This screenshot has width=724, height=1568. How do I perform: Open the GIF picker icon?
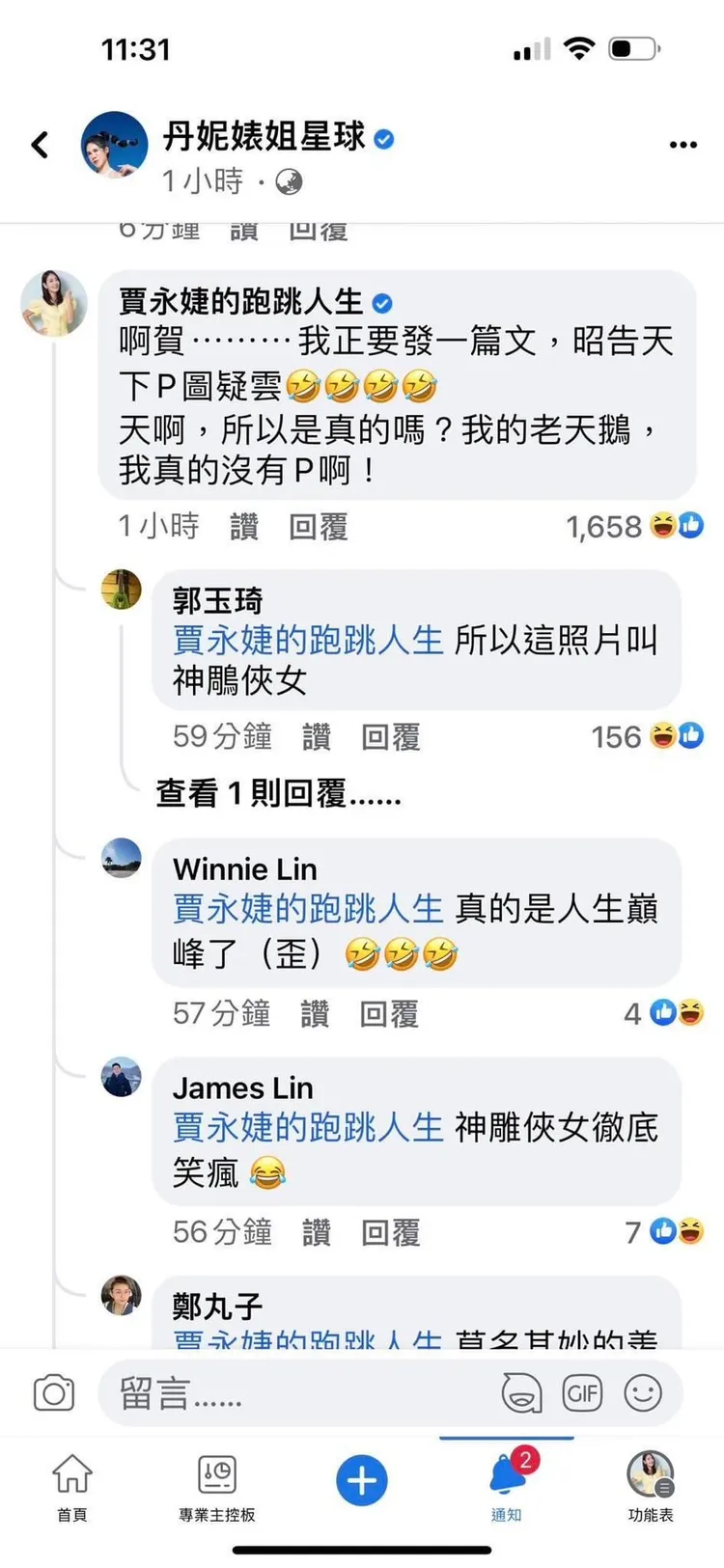coord(582,1392)
